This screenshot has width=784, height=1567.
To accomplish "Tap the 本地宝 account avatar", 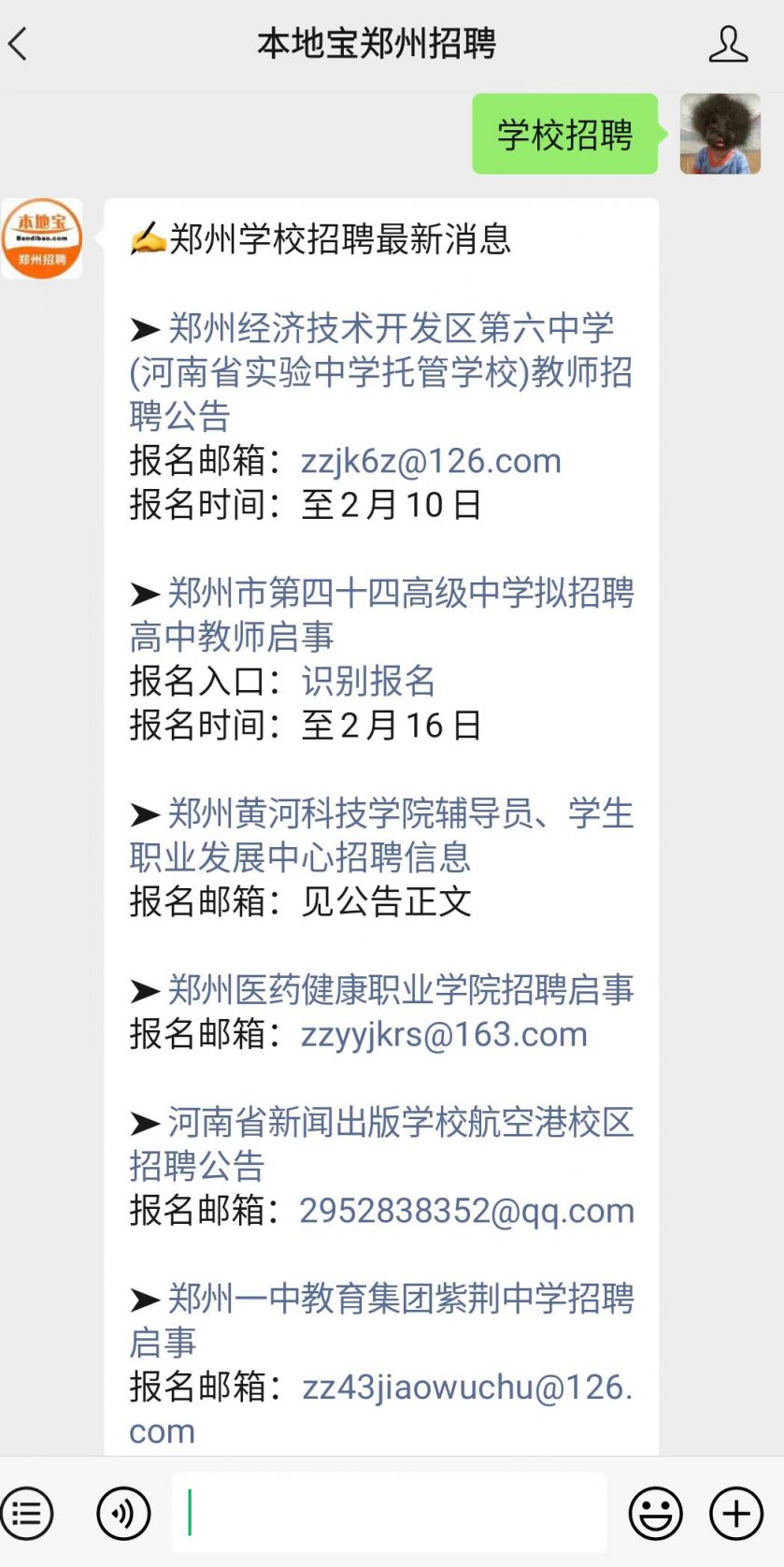I will pos(42,238).
